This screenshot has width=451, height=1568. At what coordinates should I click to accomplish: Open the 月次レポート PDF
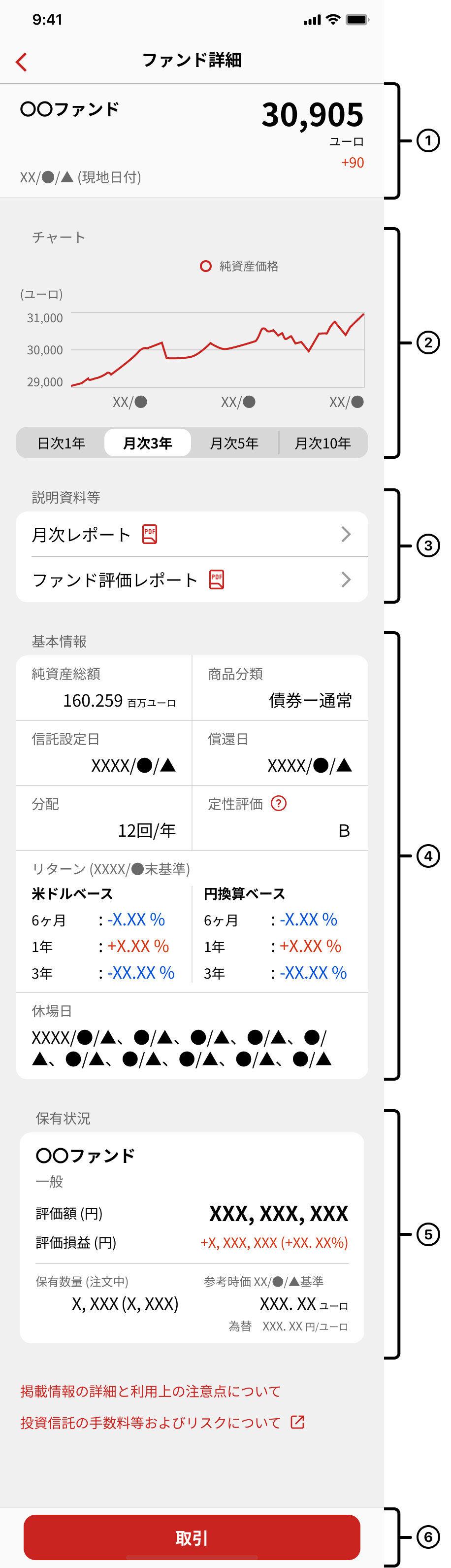[192, 535]
